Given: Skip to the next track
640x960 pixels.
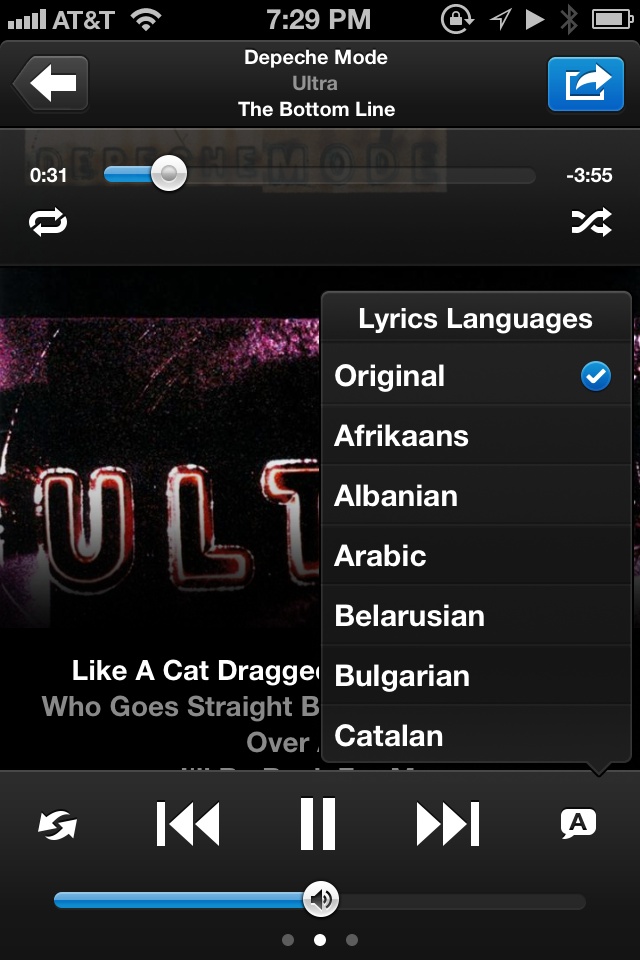Looking at the screenshot, I should pyautogui.click(x=447, y=824).
